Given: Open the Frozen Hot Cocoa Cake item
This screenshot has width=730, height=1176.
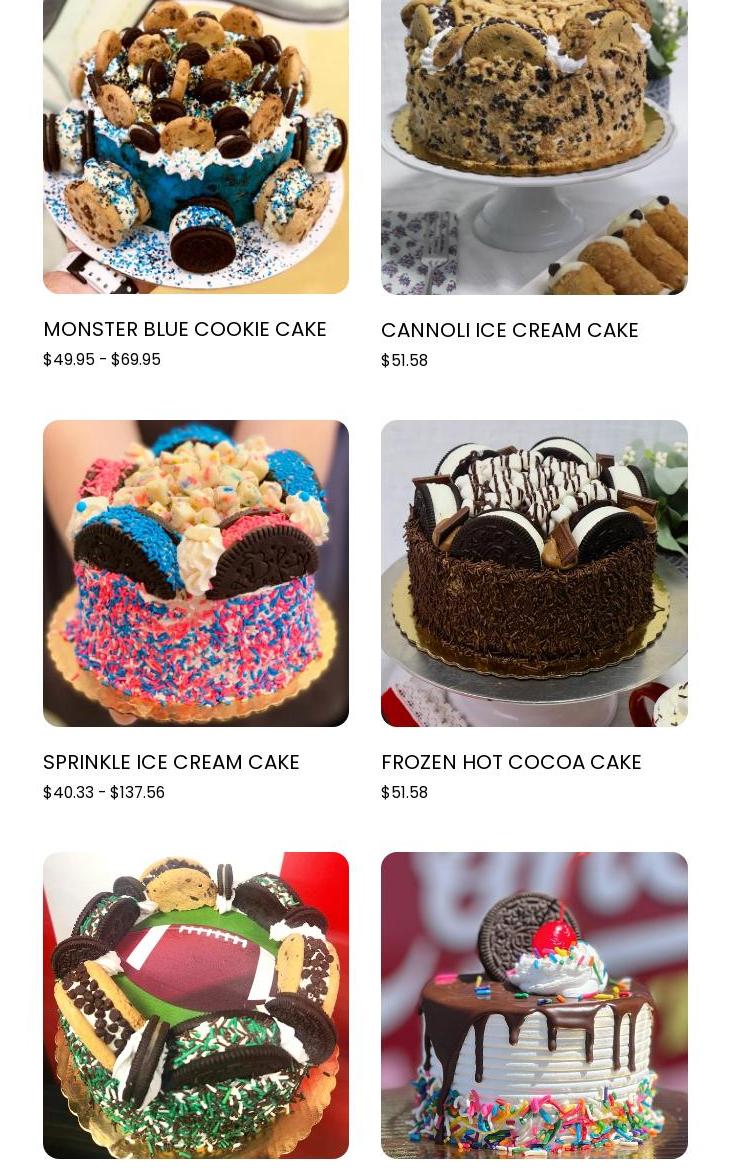Looking at the screenshot, I should click(511, 762).
